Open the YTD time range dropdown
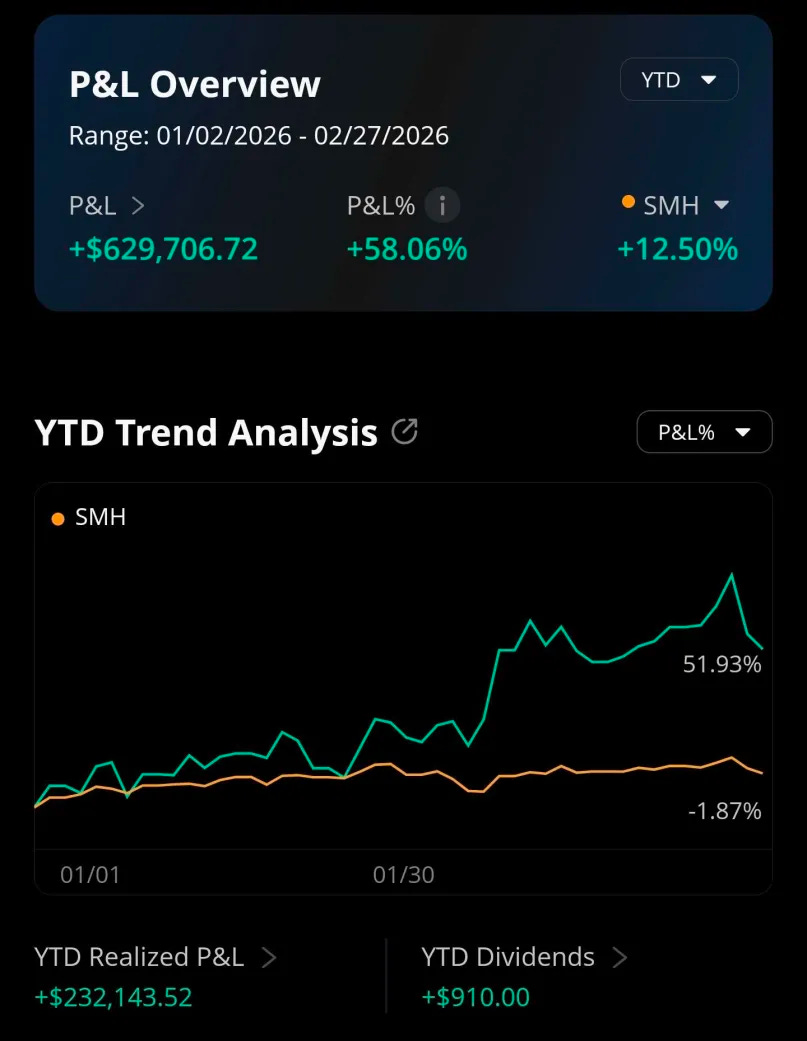 pyautogui.click(x=679, y=80)
